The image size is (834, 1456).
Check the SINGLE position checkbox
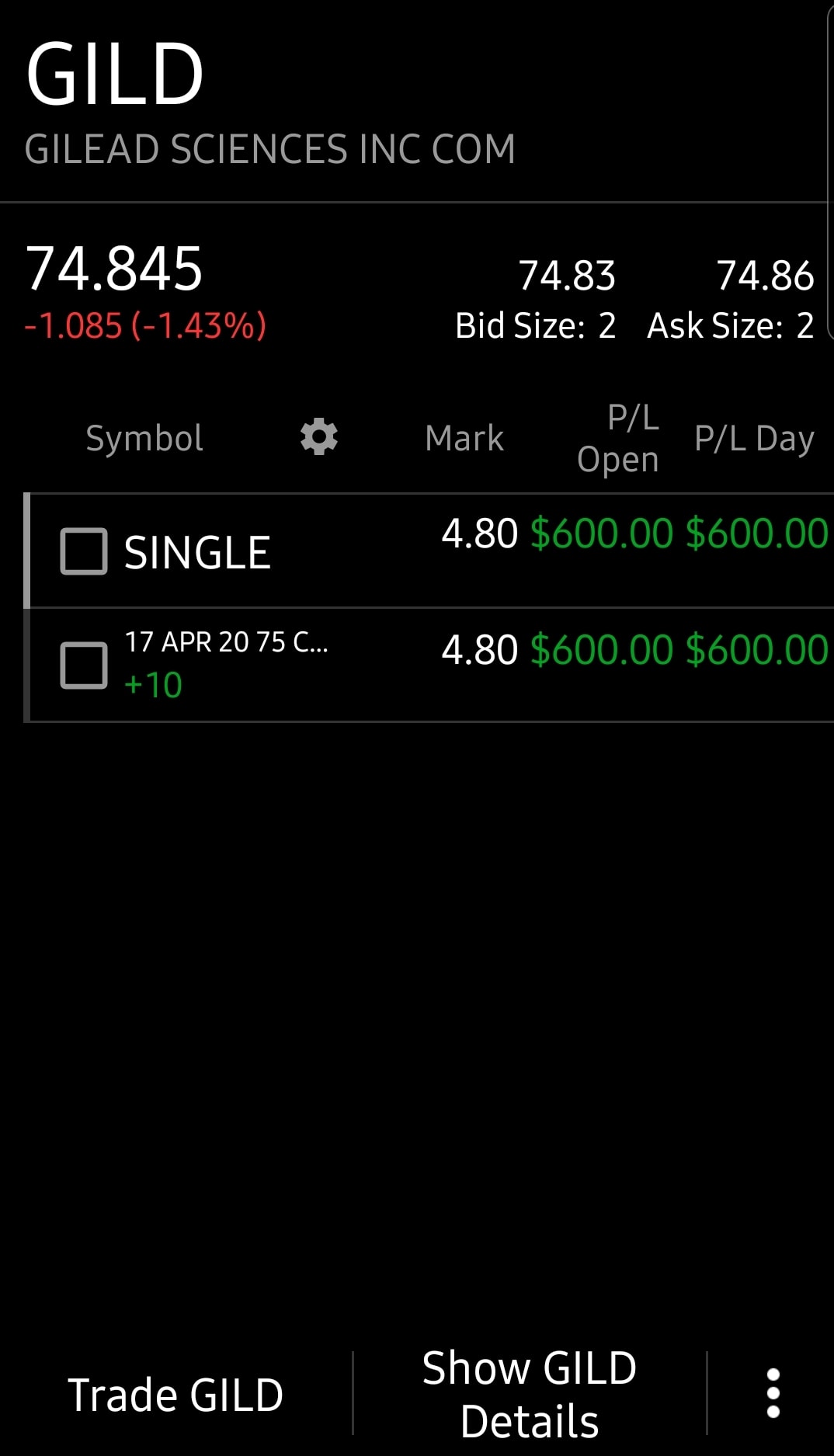[84, 551]
